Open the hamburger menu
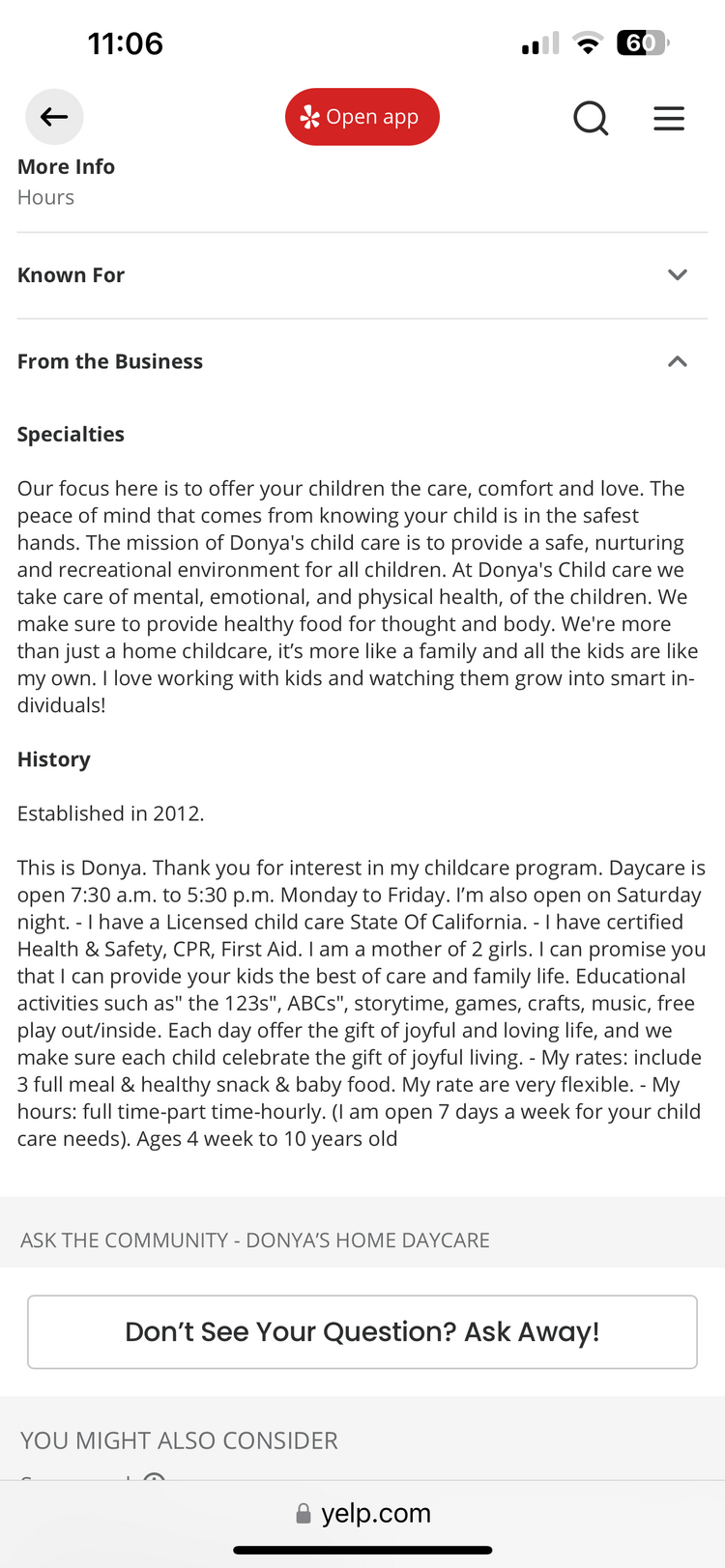This screenshot has height=1568, width=725. click(x=669, y=119)
